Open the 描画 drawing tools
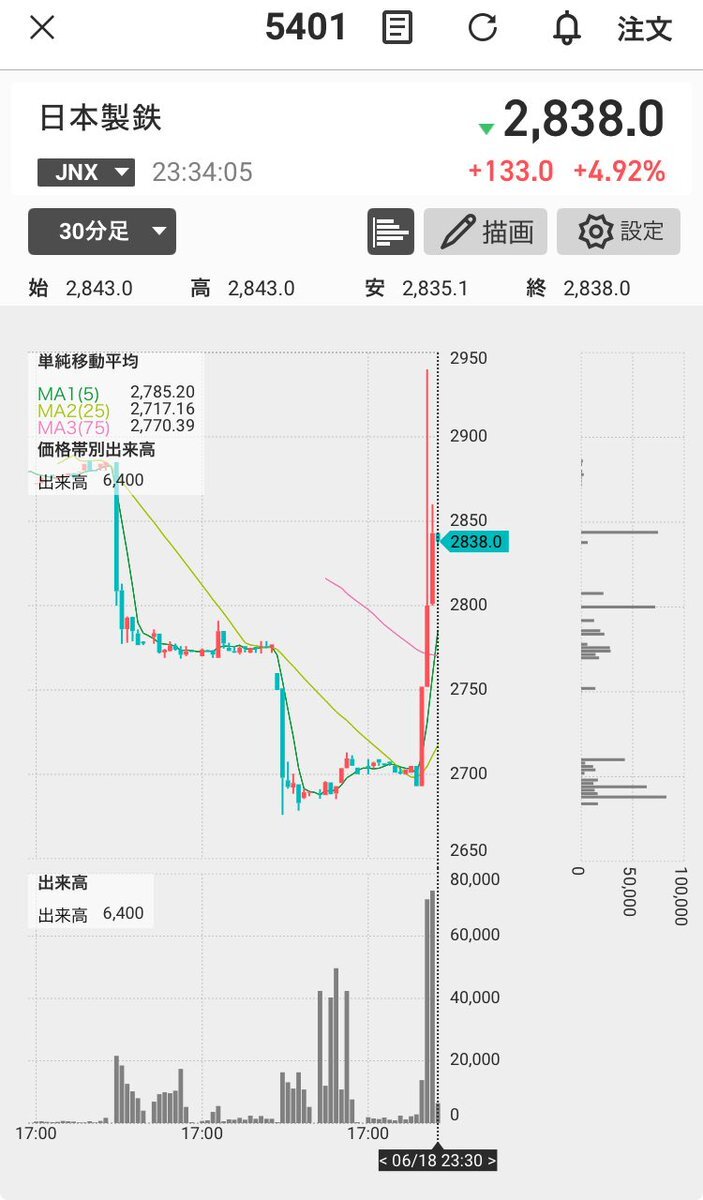The width and height of the screenshot is (703, 1200). (x=486, y=232)
